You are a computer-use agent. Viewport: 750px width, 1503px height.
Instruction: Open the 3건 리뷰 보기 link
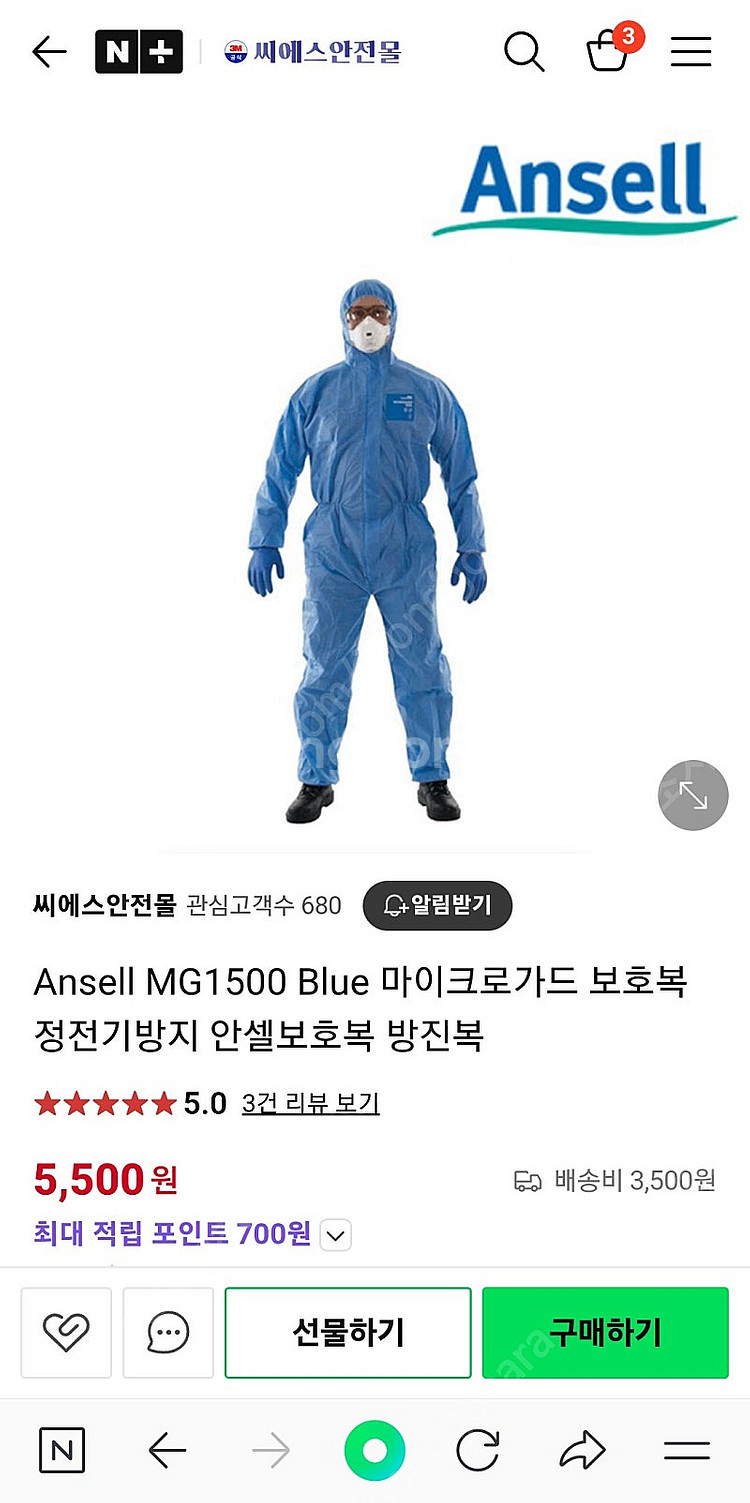tap(310, 1104)
